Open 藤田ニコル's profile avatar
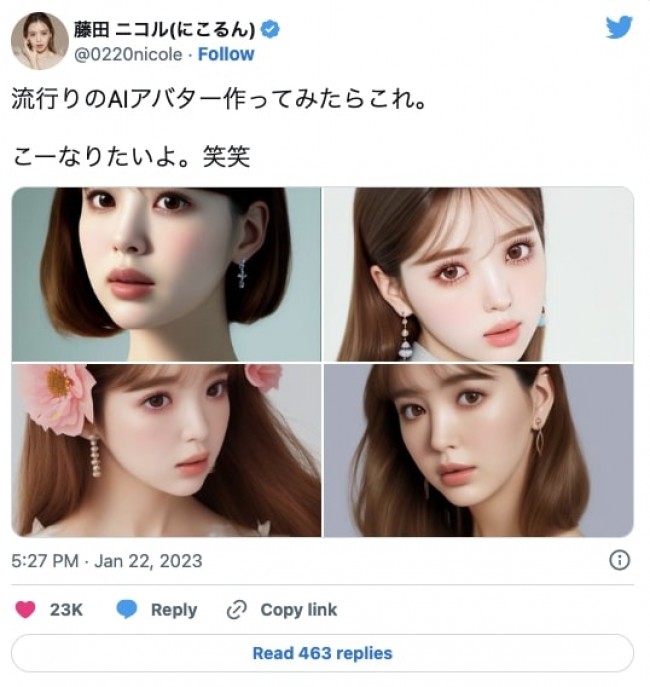The width and height of the screenshot is (650, 687). point(40,41)
